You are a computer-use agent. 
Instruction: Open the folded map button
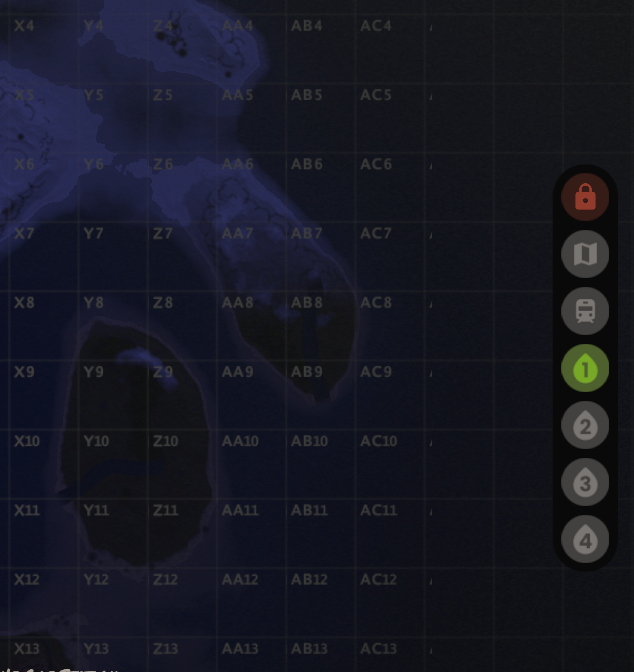coord(585,255)
